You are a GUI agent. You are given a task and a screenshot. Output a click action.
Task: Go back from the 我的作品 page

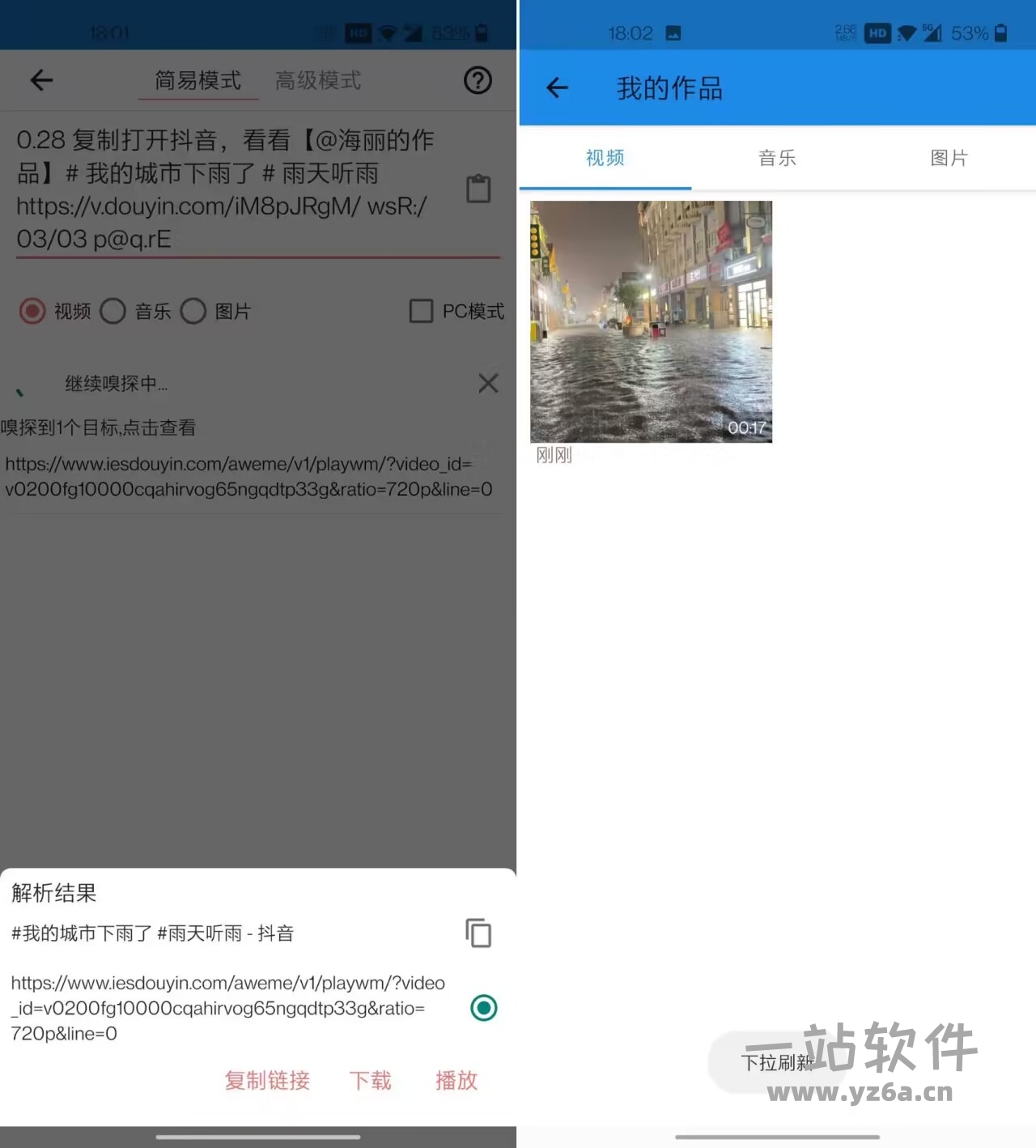[x=557, y=87]
